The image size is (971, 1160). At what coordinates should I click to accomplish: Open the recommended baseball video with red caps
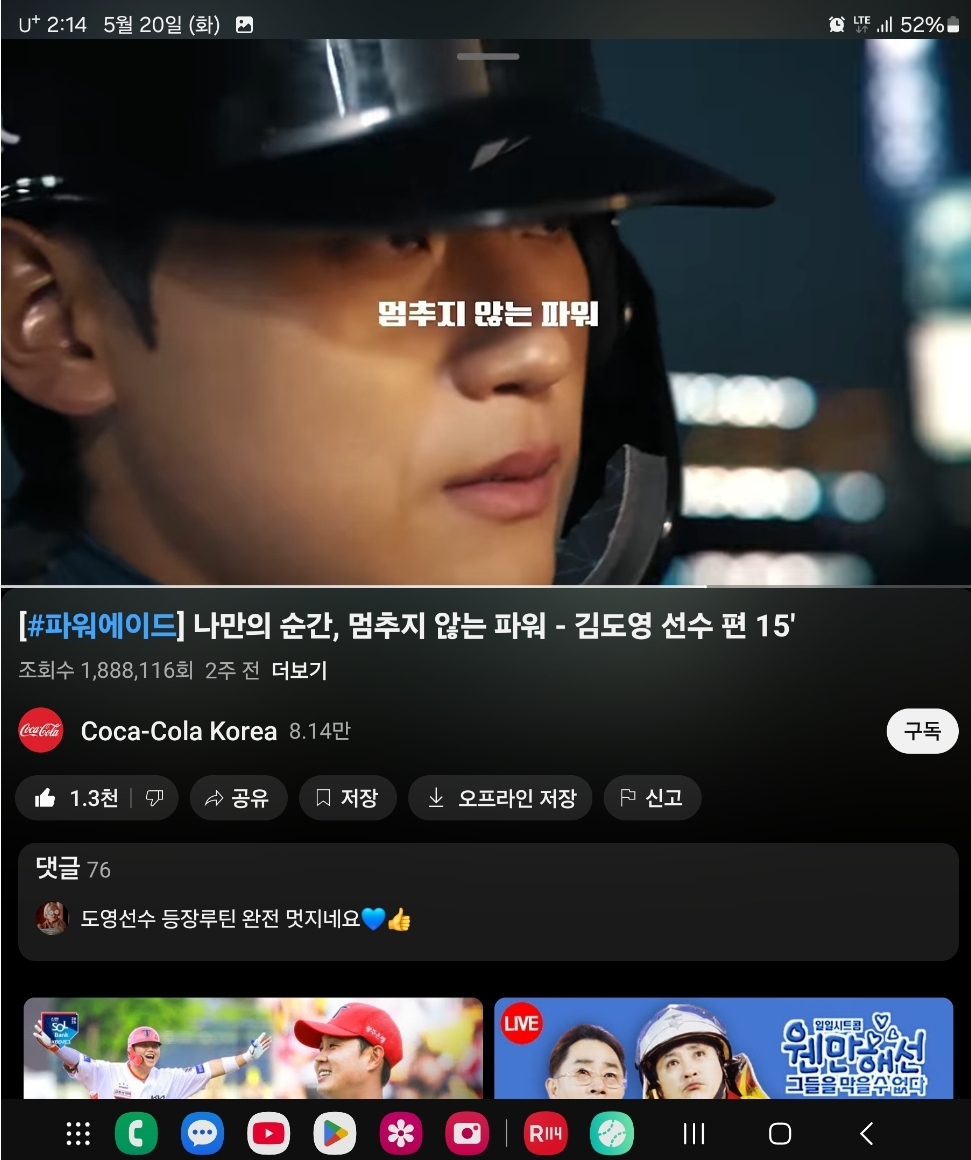click(x=253, y=1048)
